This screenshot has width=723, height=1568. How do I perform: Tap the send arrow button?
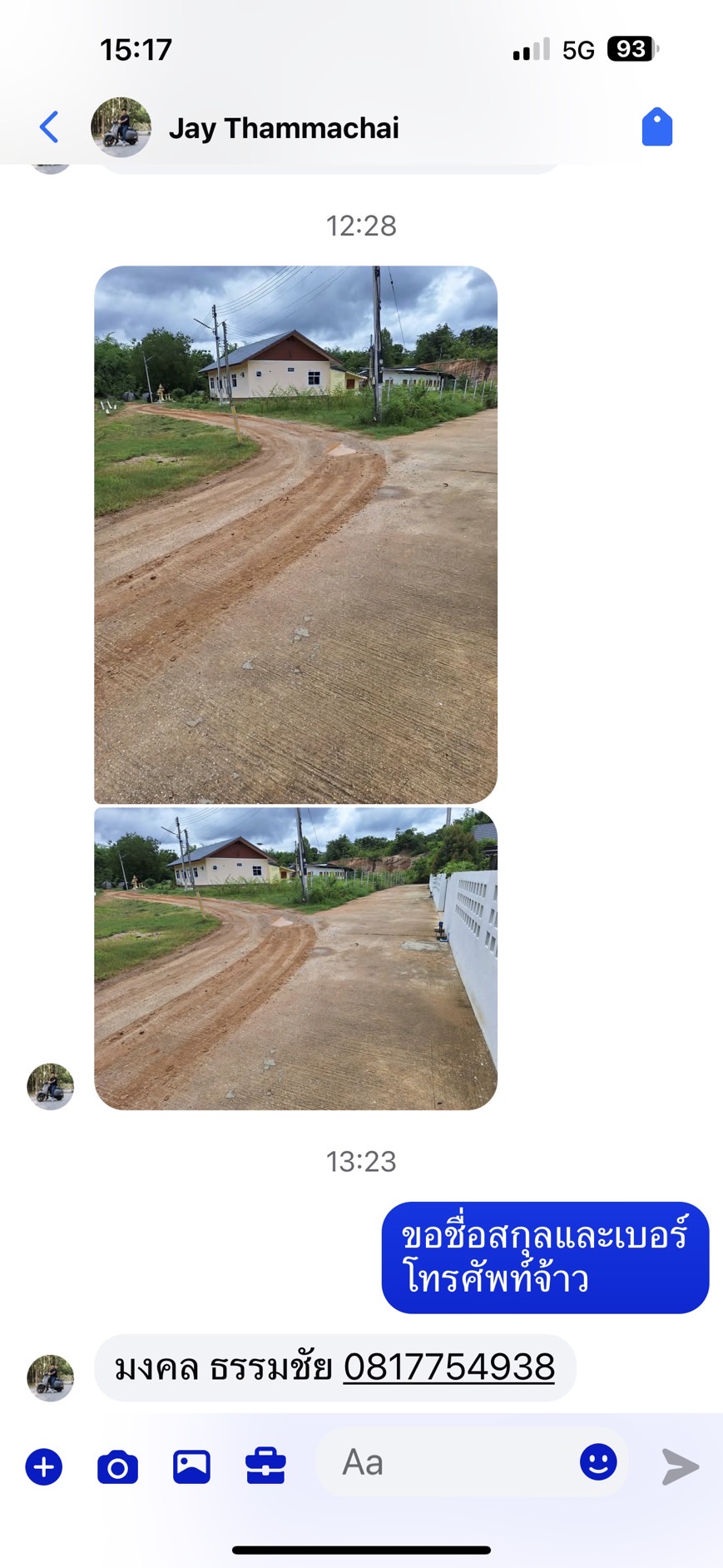pyautogui.click(x=680, y=1466)
